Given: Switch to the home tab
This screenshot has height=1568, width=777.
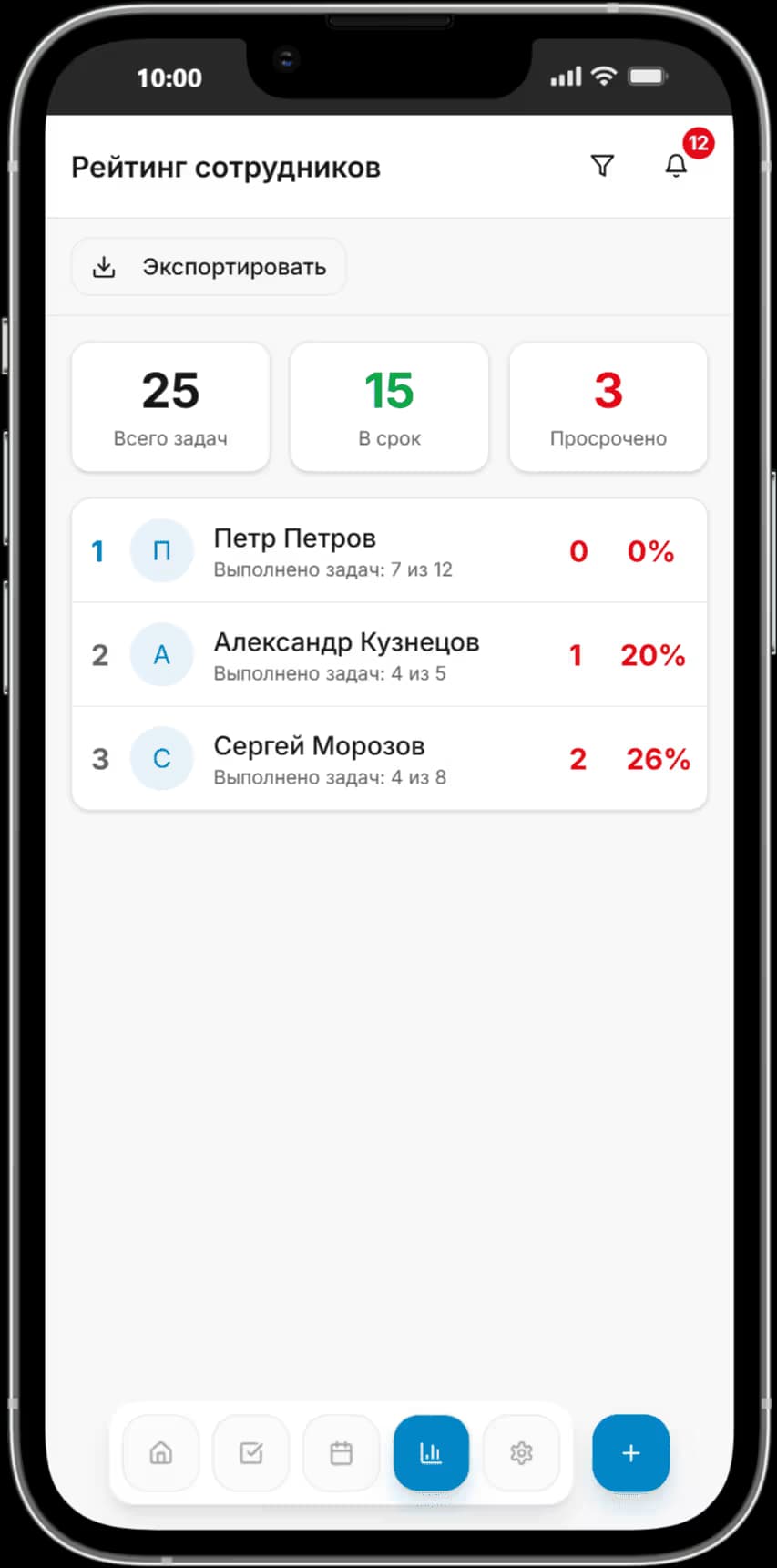Looking at the screenshot, I should click(x=161, y=1452).
